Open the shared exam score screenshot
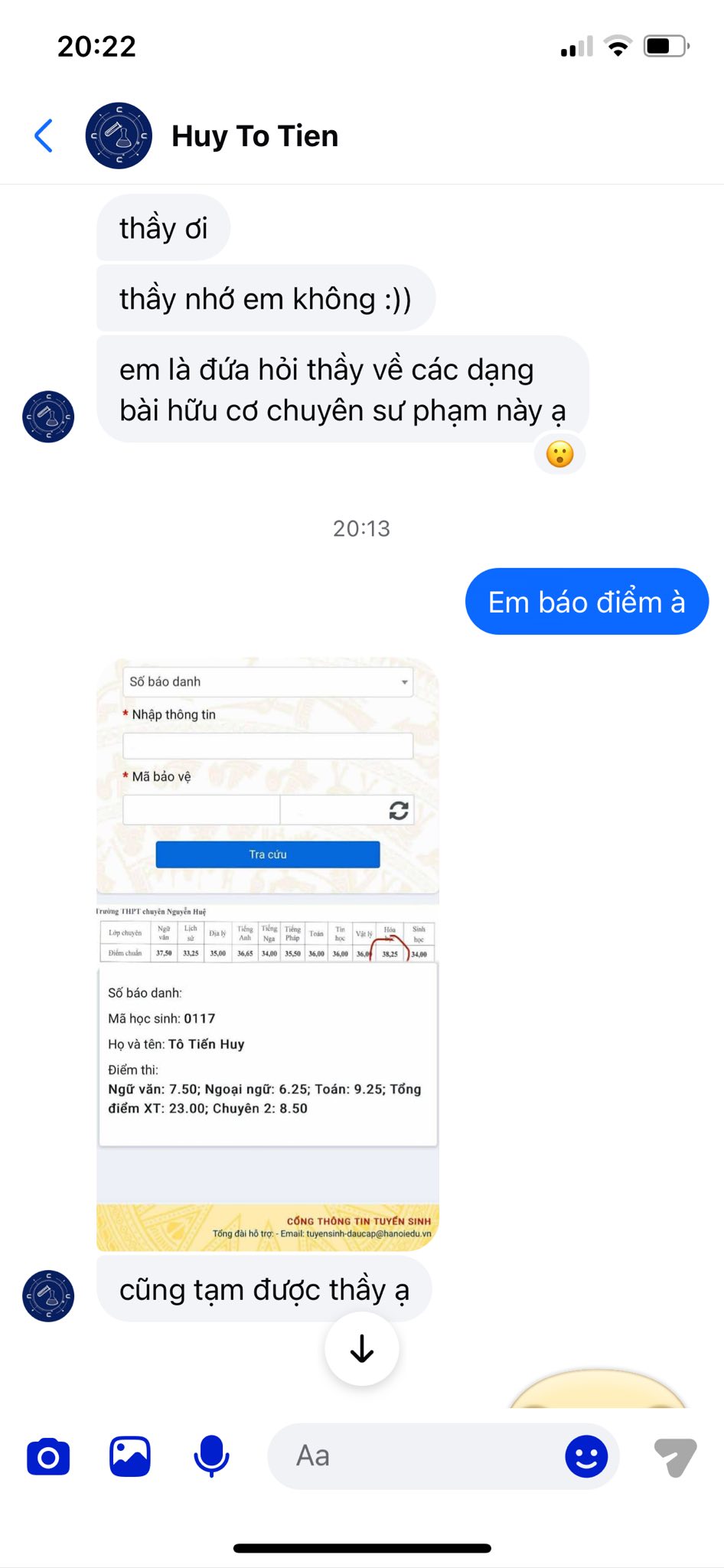Image resolution: width=724 pixels, height=1568 pixels. point(268,953)
